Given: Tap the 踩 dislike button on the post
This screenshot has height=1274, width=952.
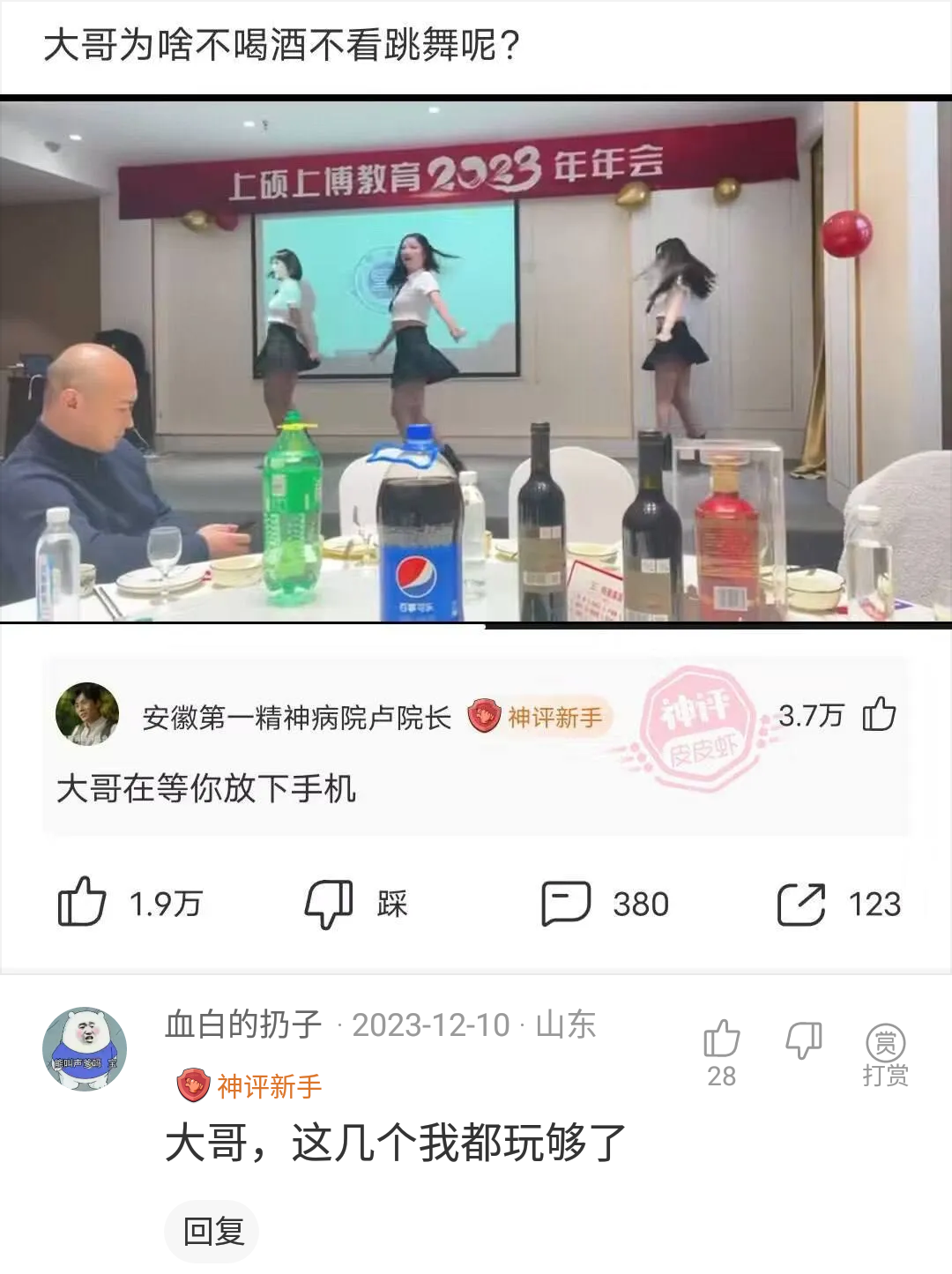Looking at the screenshot, I should 330,904.
